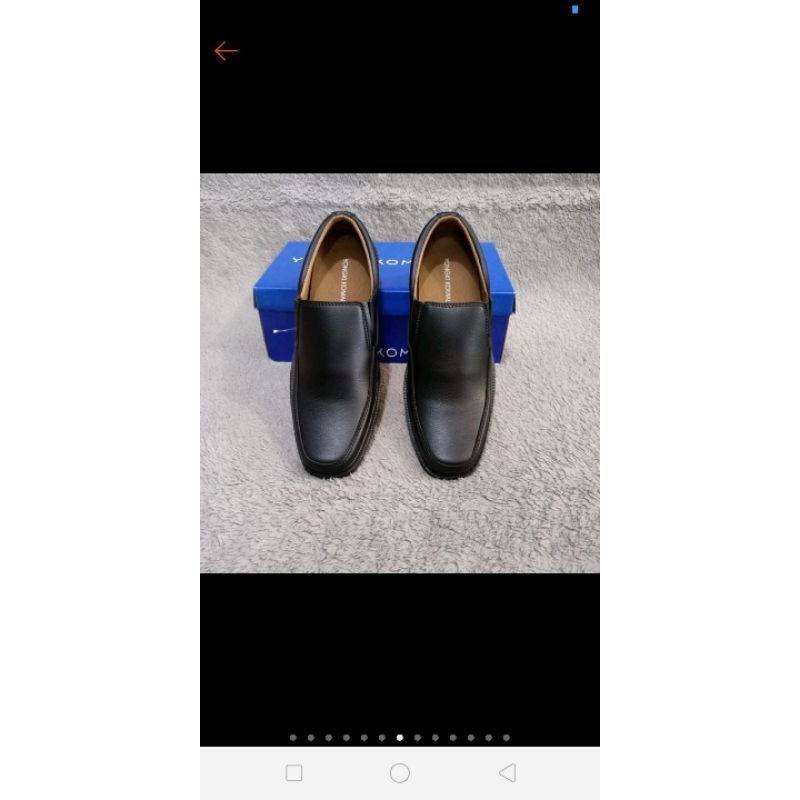Open the recent apps view
The image size is (800, 800).
(x=294, y=772)
